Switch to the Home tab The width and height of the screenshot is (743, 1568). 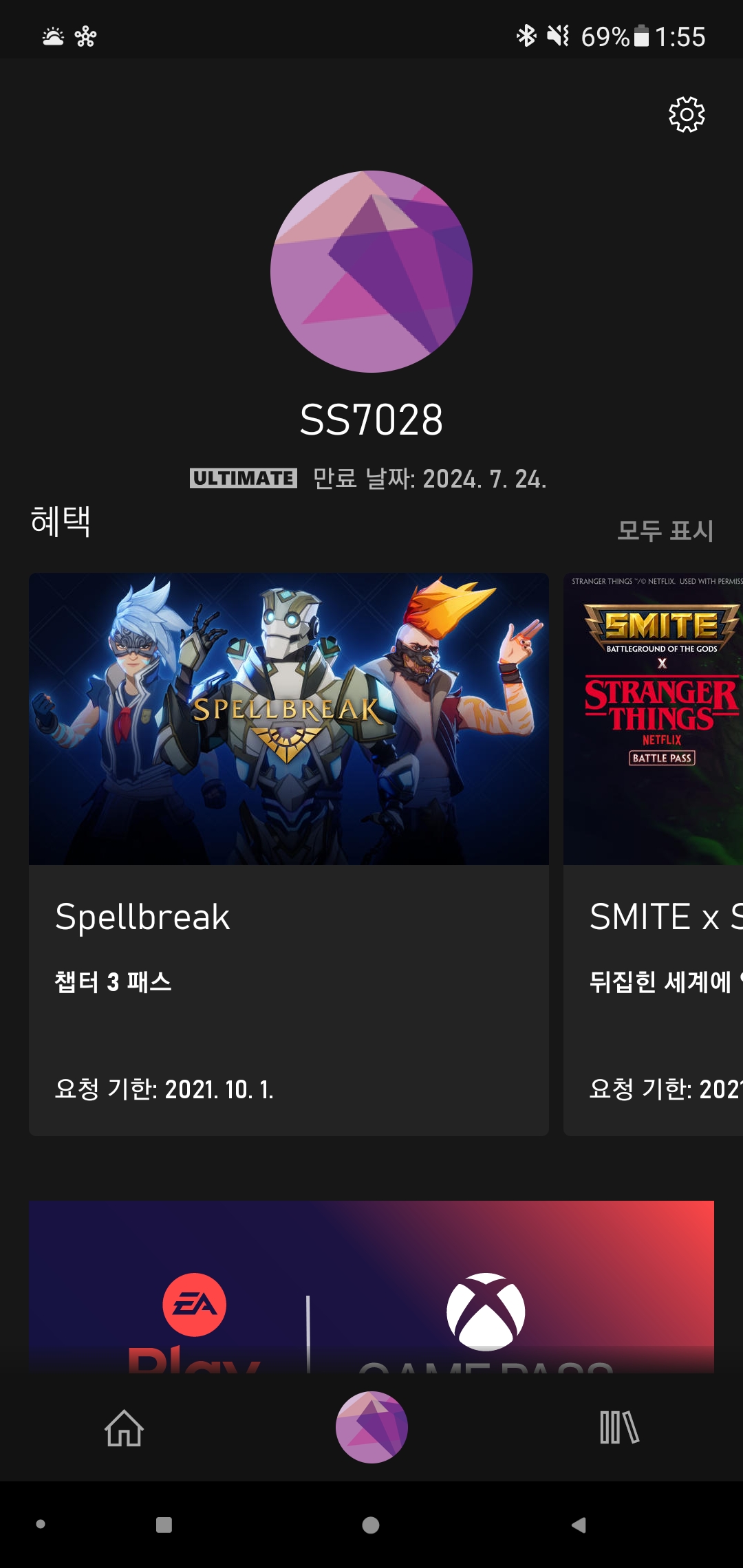124,1428
